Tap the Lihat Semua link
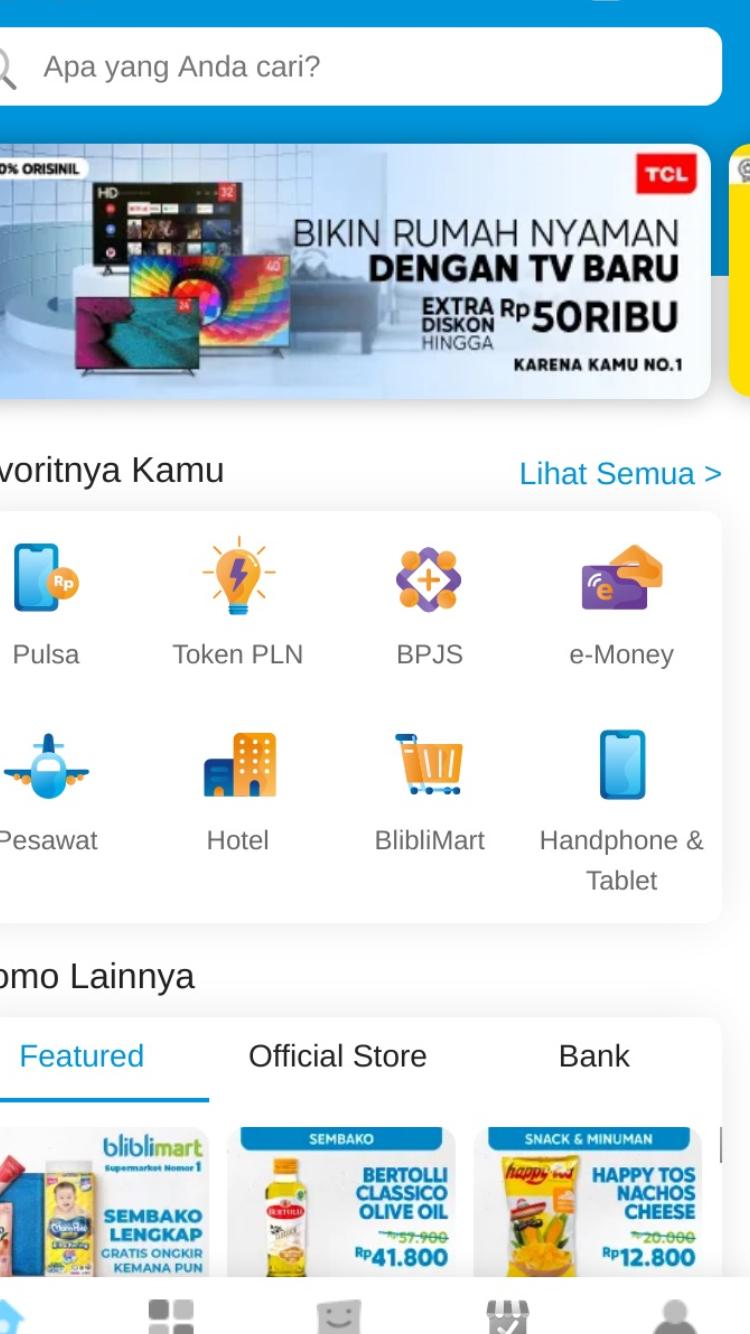 pyautogui.click(x=620, y=473)
